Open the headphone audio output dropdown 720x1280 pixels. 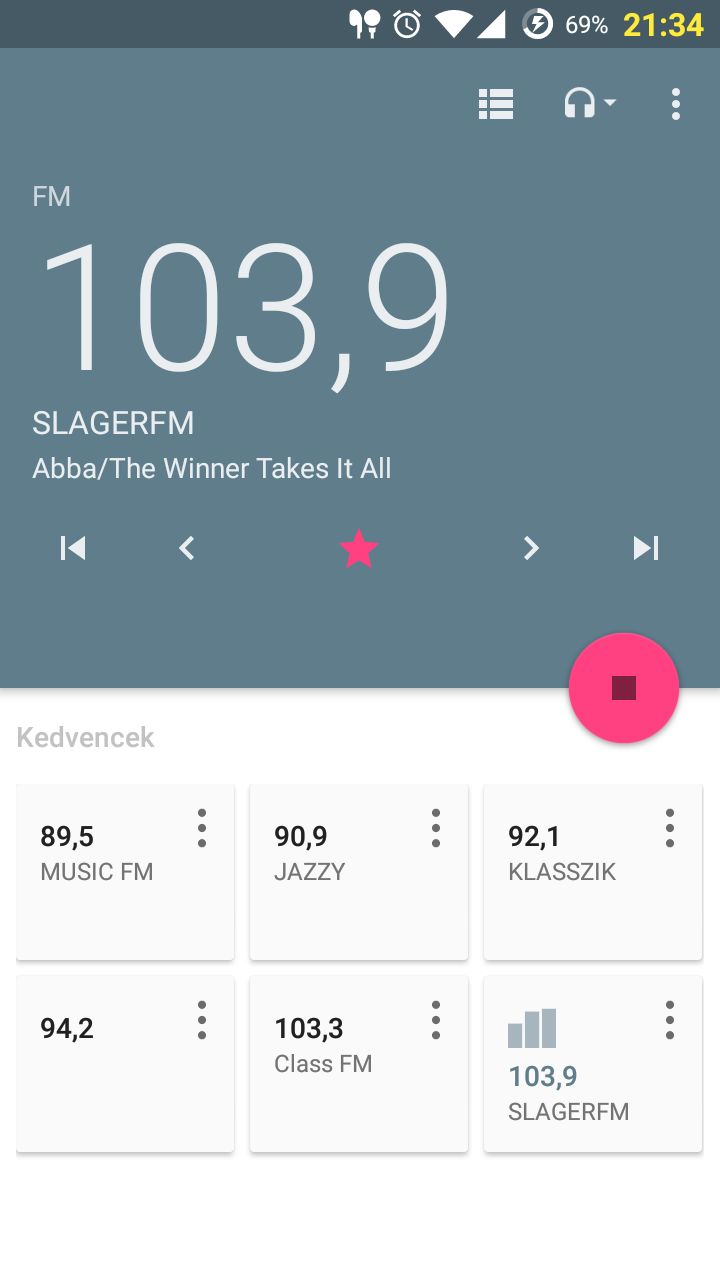[590, 103]
